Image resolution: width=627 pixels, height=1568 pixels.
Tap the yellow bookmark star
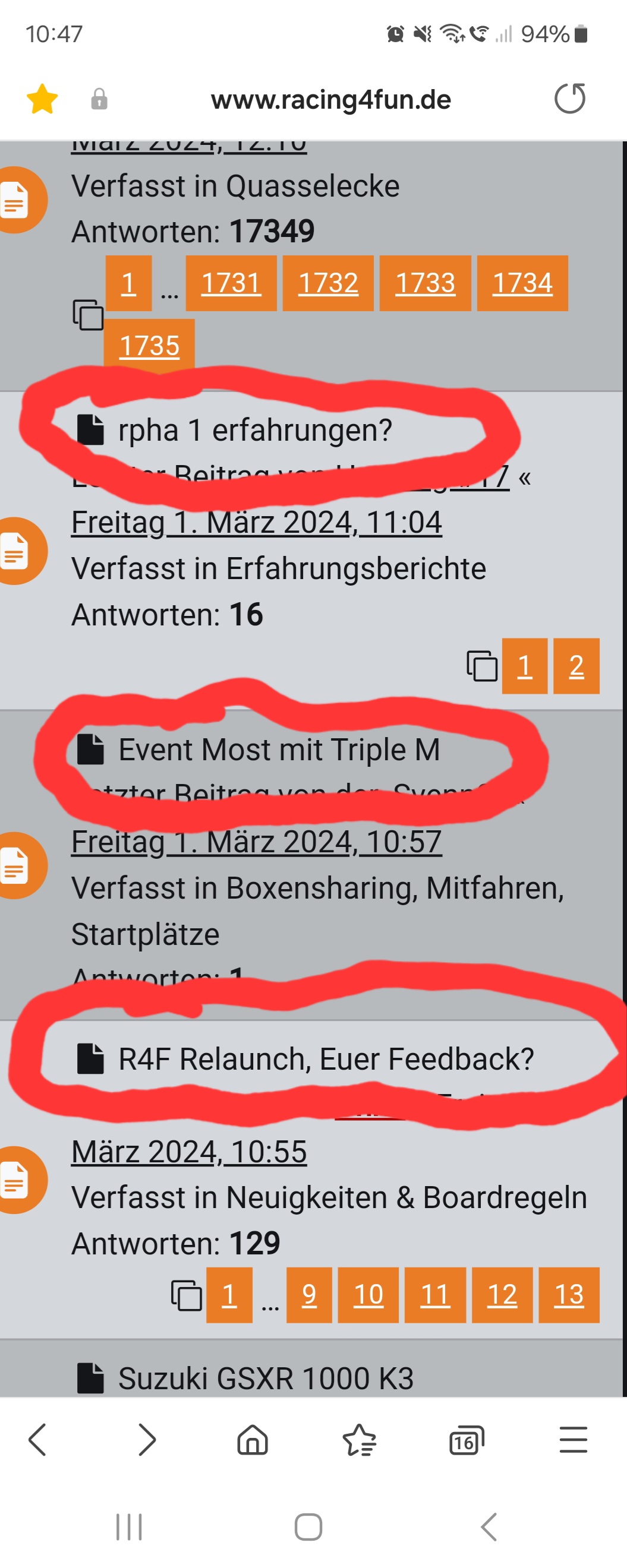click(42, 99)
